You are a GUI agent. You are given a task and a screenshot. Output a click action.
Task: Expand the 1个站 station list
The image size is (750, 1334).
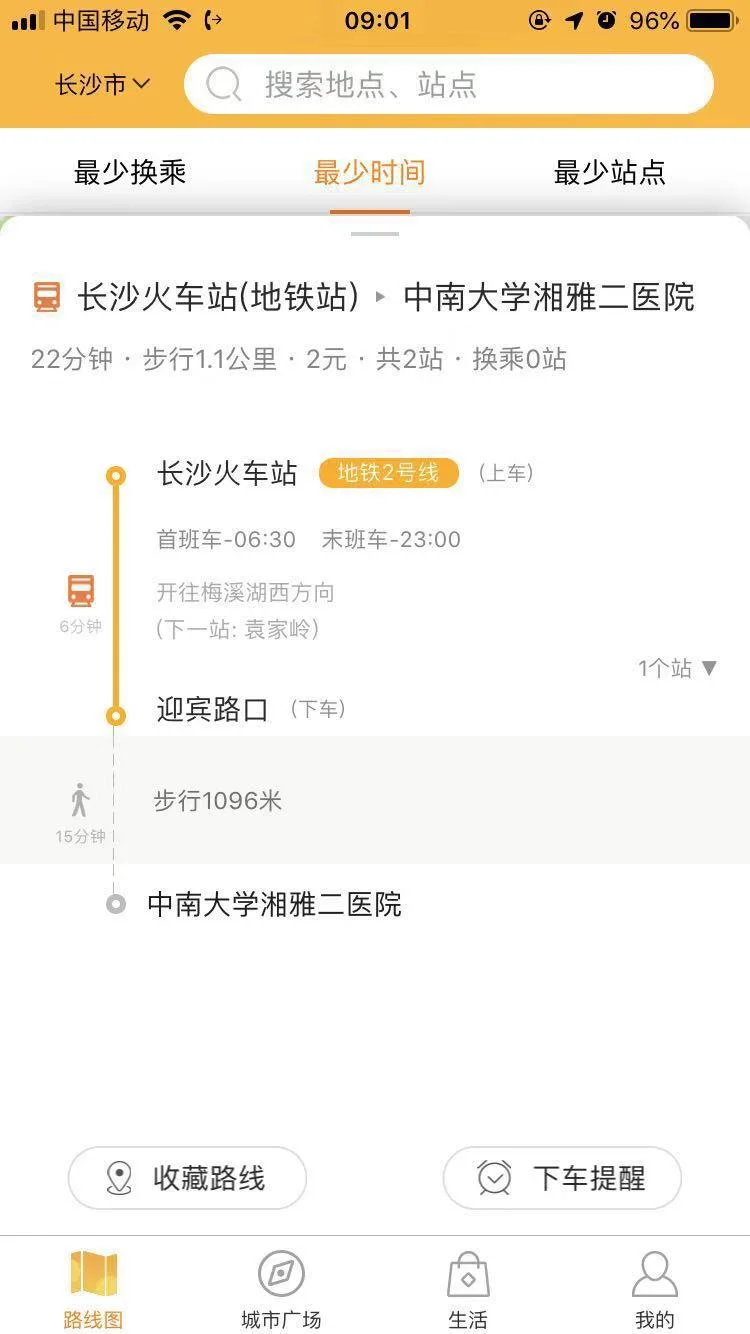[x=676, y=667]
